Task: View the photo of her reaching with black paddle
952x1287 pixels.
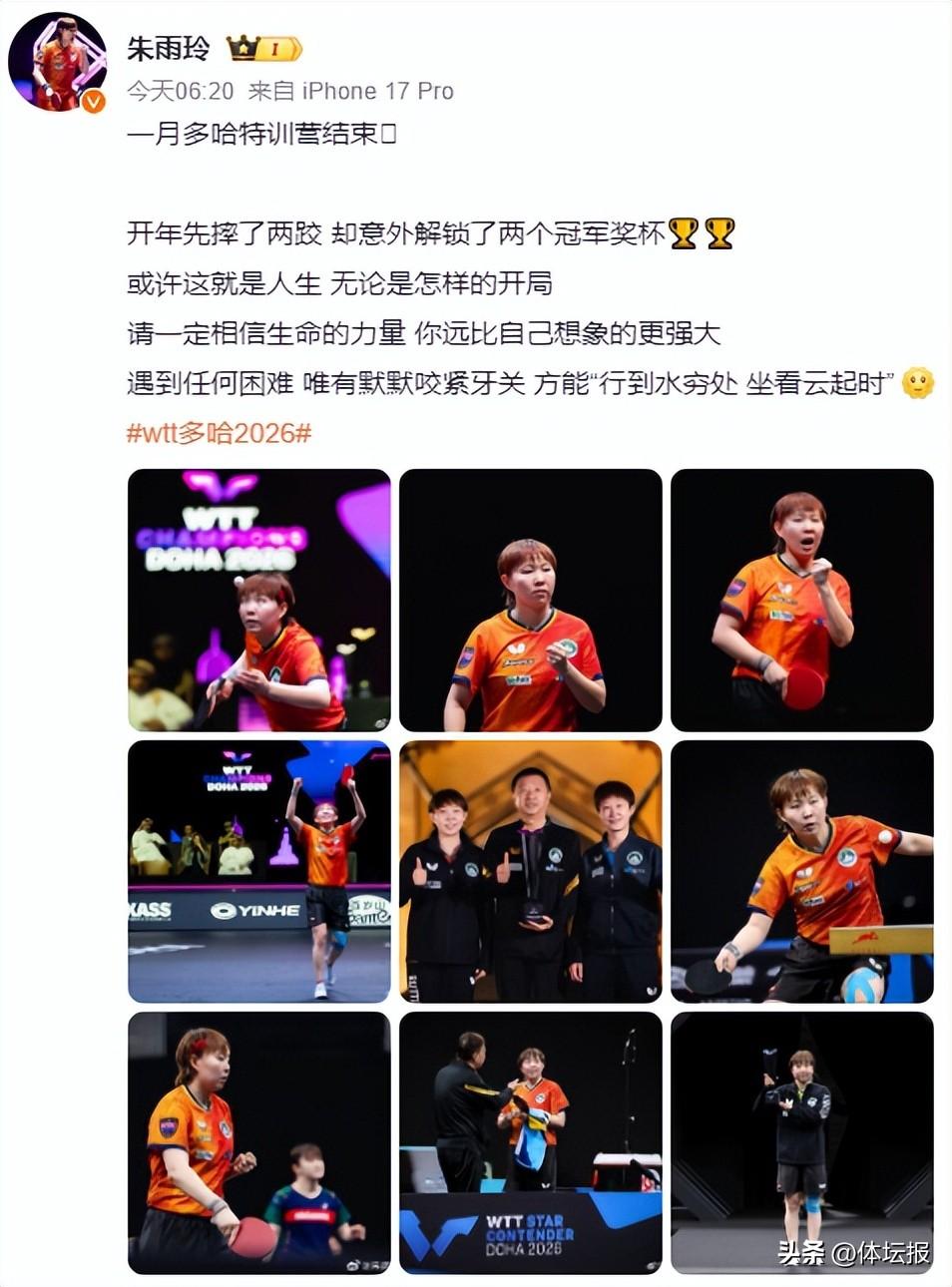Action: (x=801, y=871)
